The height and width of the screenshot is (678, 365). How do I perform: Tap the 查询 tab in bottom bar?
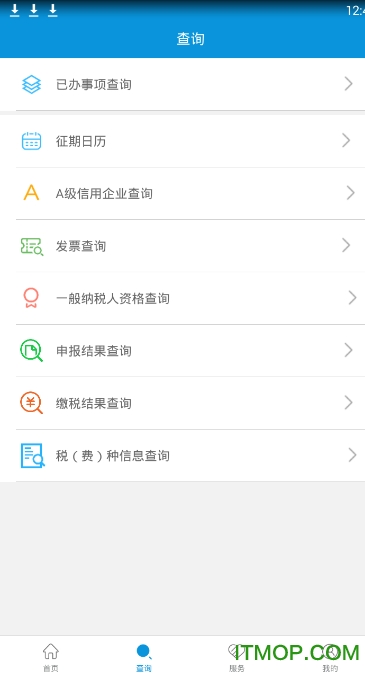(x=144, y=657)
